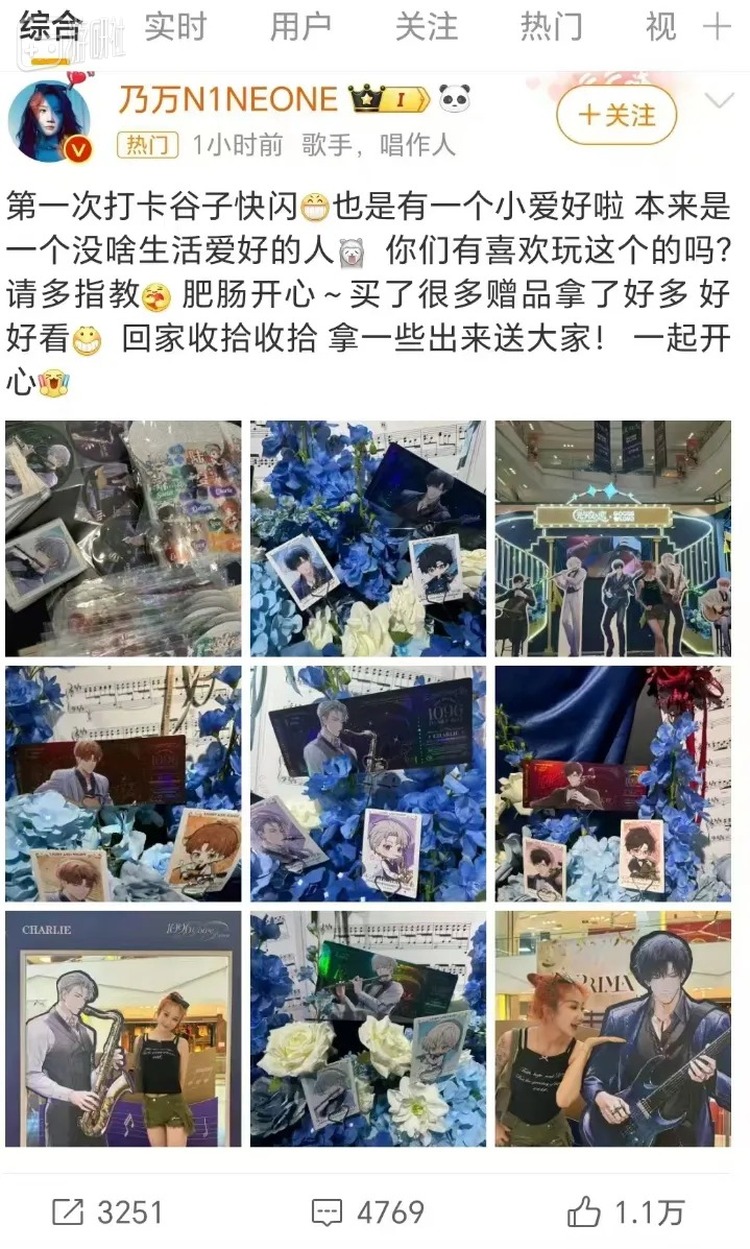Open the 乃万N1NEONE username link
The height and width of the screenshot is (1249, 750).
pyautogui.click(x=228, y=99)
